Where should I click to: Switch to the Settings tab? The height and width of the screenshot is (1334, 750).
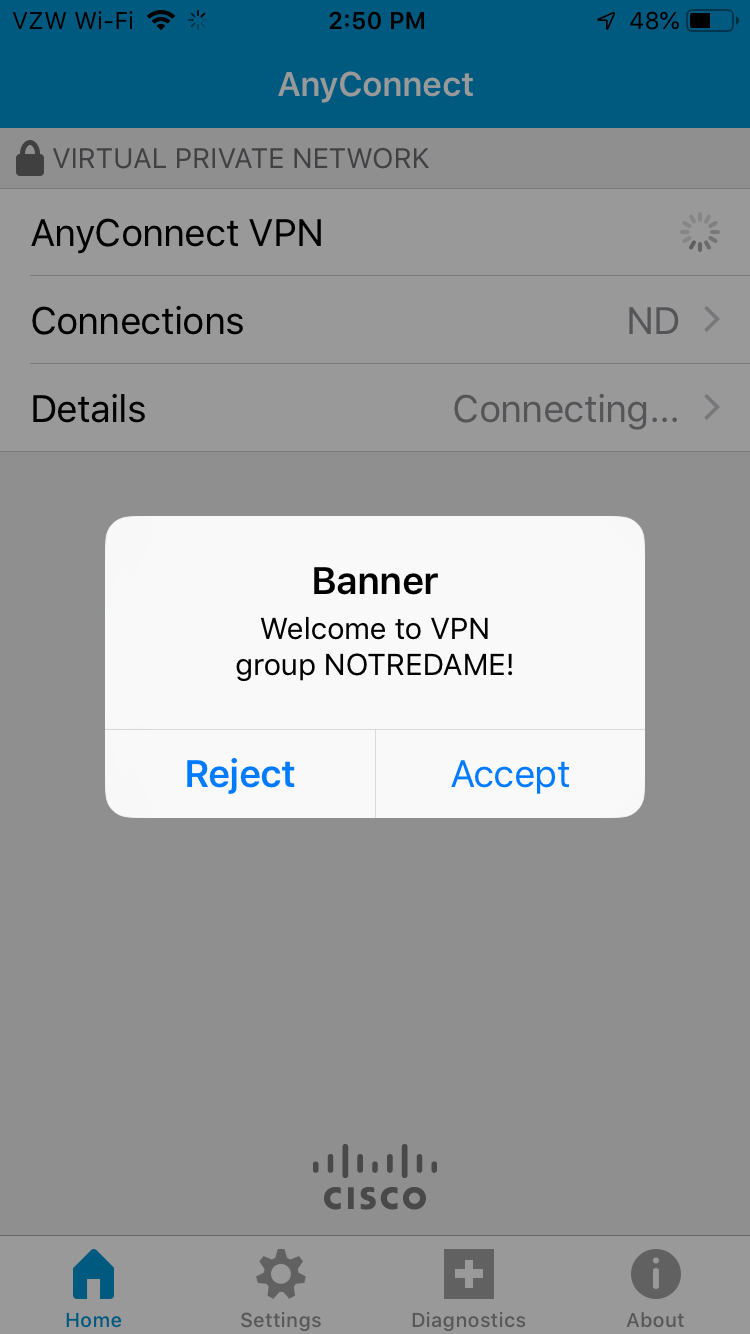(x=281, y=1288)
